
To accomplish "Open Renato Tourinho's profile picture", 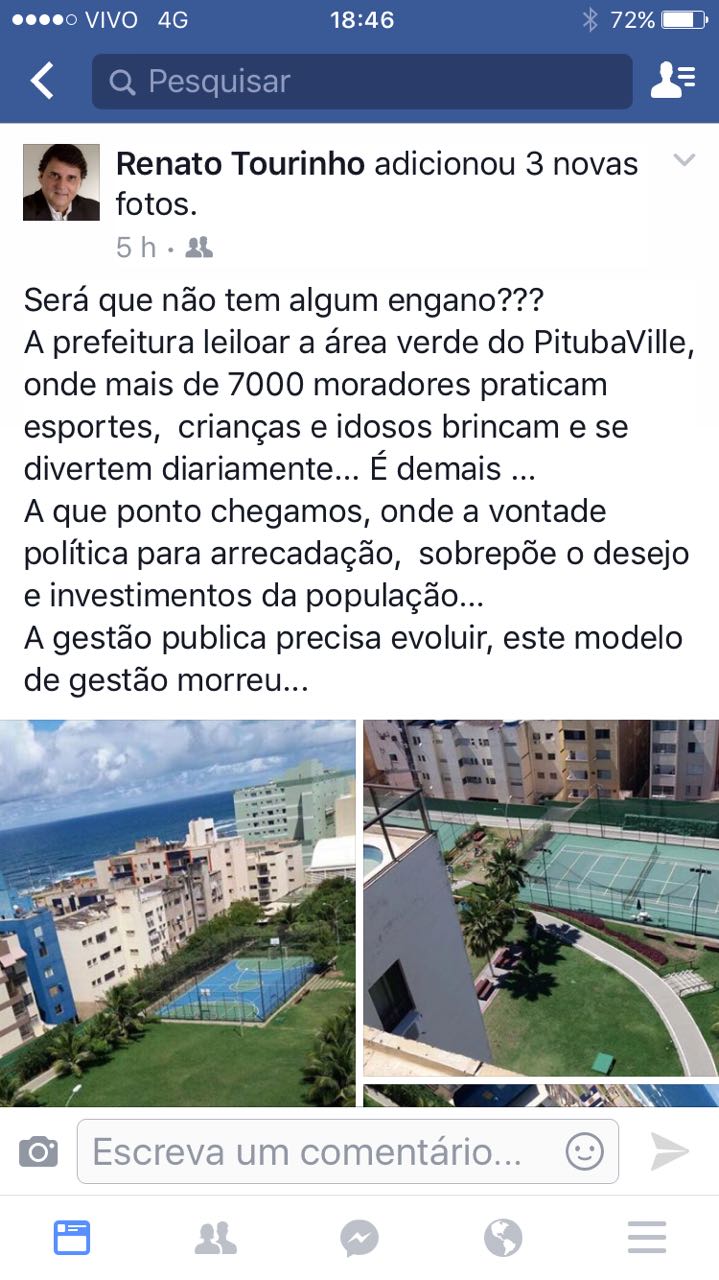I will coord(61,182).
